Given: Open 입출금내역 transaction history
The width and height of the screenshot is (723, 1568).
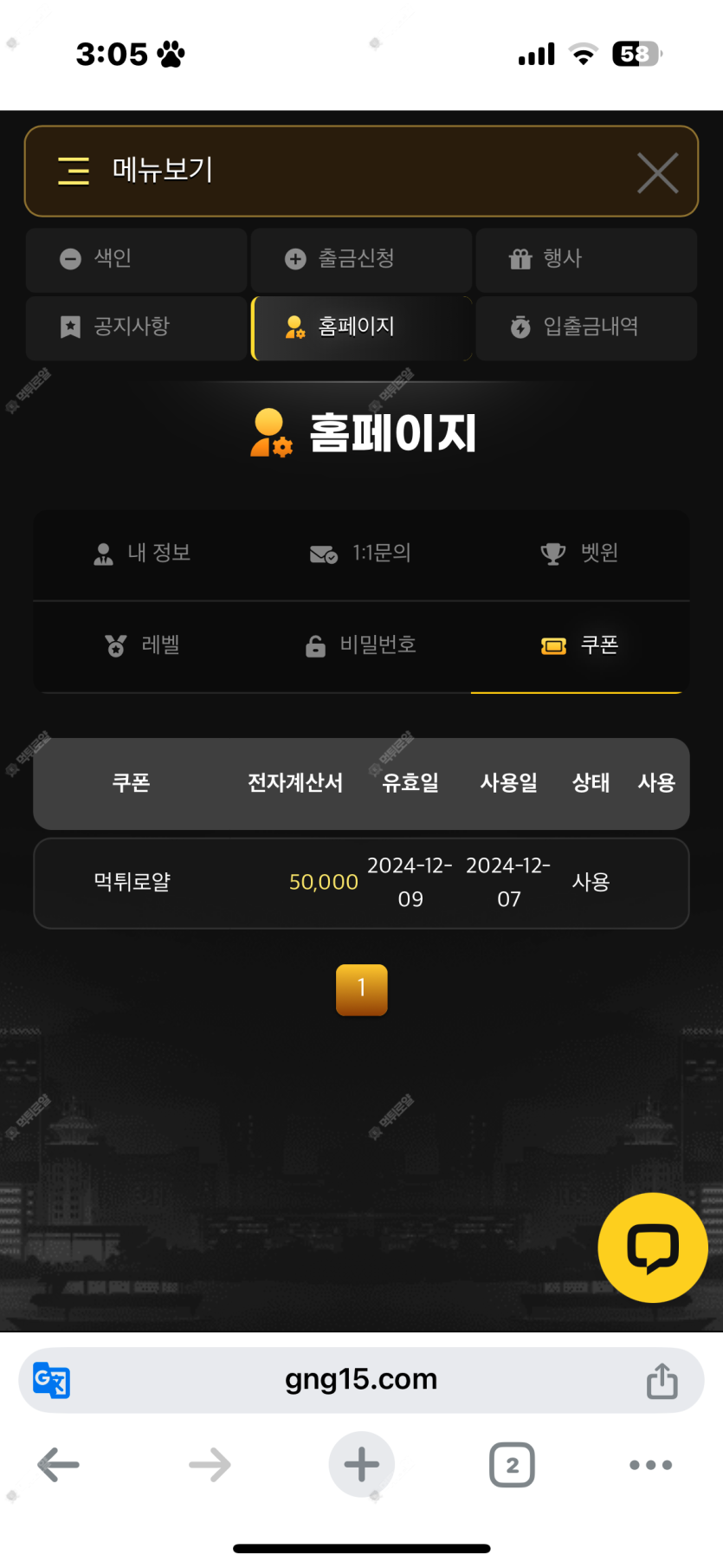Looking at the screenshot, I should (x=586, y=327).
